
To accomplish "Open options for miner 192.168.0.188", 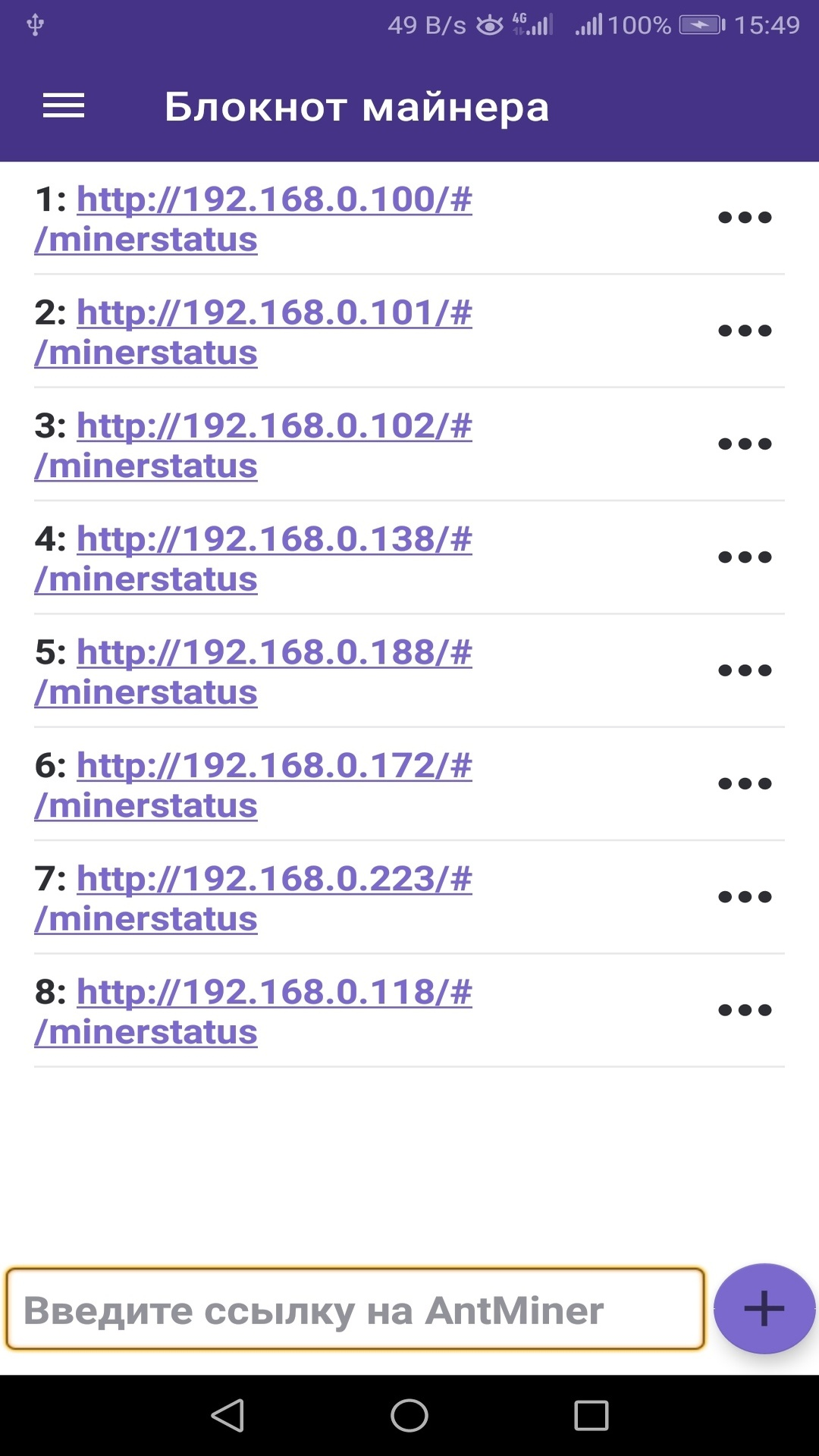I will point(745,671).
